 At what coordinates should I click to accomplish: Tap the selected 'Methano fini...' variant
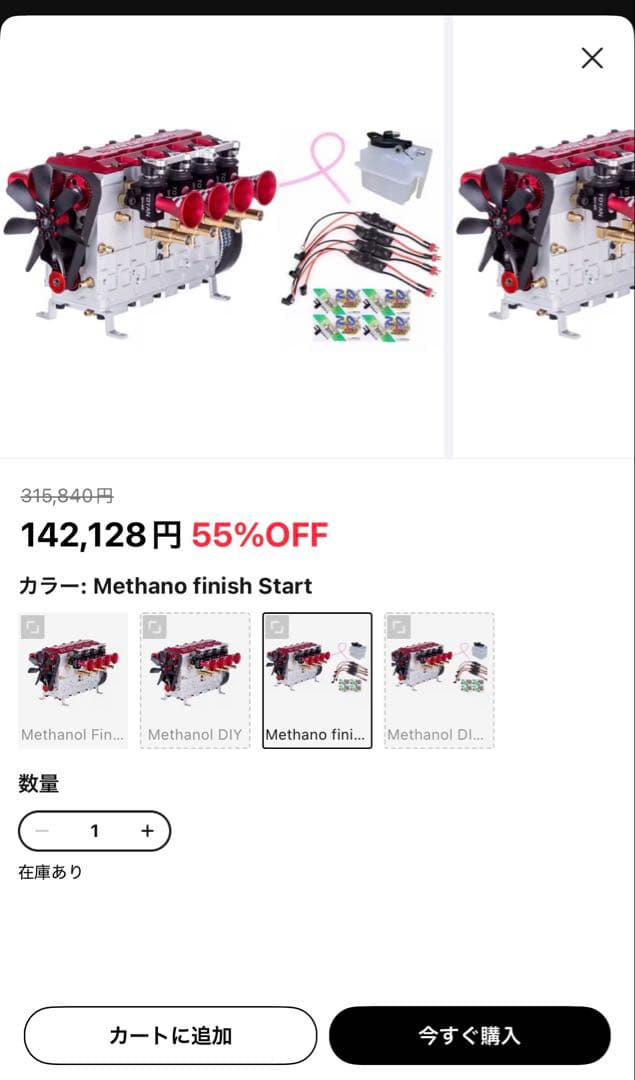click(x=317, y=680)
